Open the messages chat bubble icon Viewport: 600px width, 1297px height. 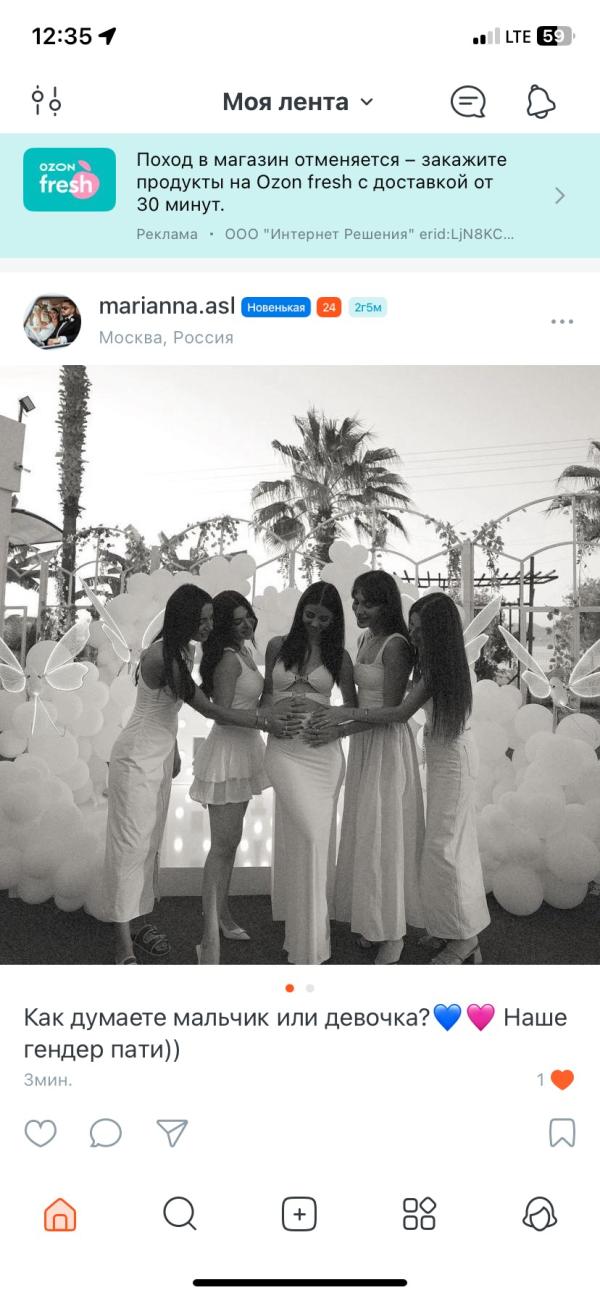coord(468,101)
